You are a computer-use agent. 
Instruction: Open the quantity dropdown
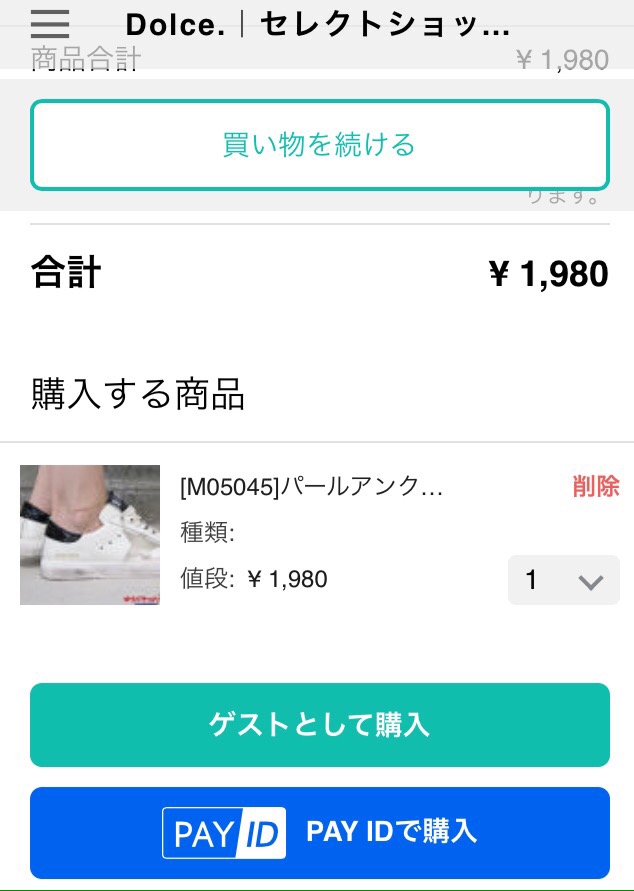(x=563, y=580)
